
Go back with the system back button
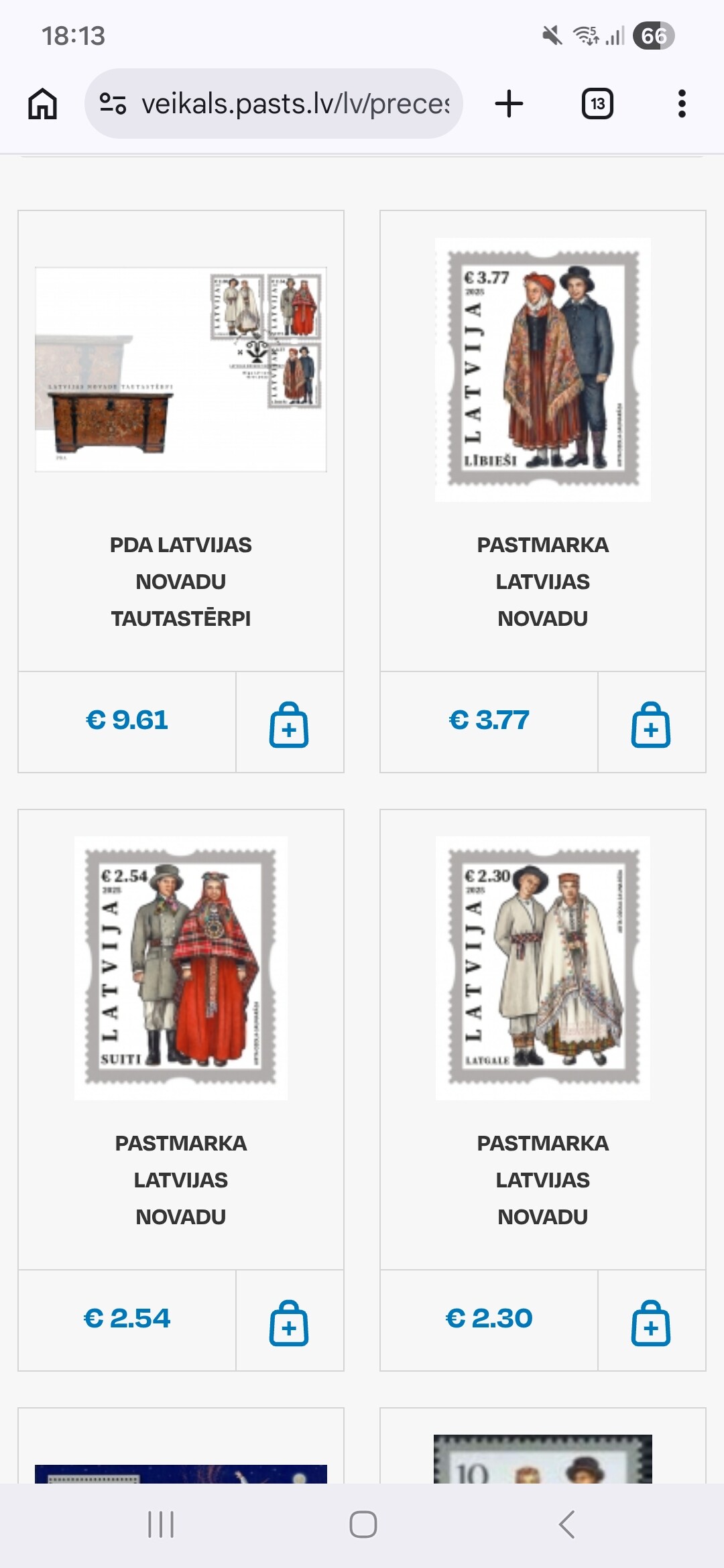566,1524
